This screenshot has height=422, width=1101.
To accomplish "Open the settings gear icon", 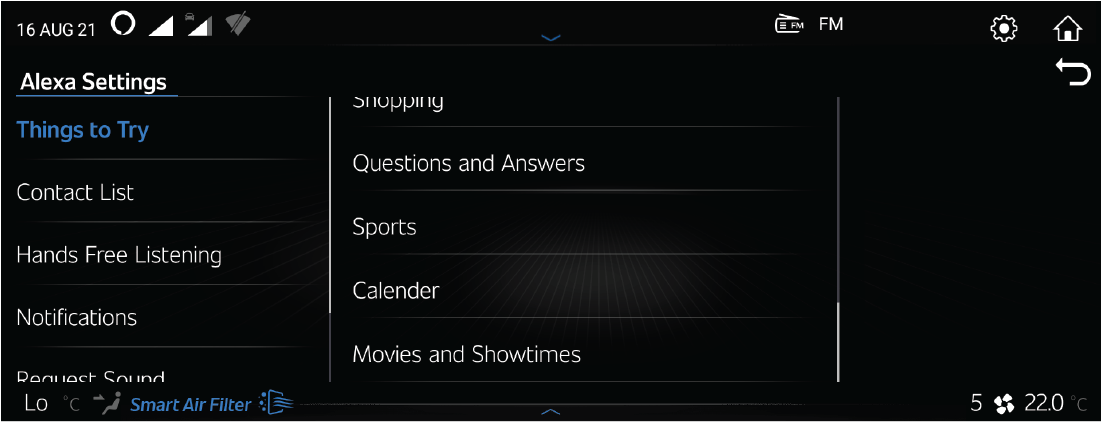I will pos(1003,29).
